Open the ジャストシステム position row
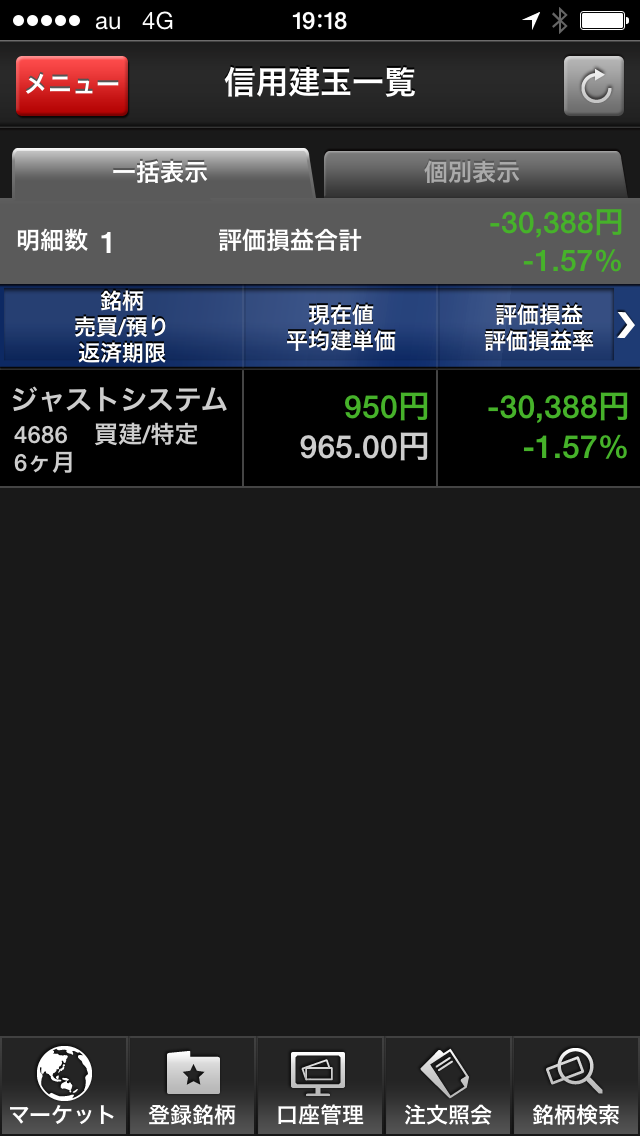Image resolution: width=640 pixels, height=1136 pixels. pos(320,428)
